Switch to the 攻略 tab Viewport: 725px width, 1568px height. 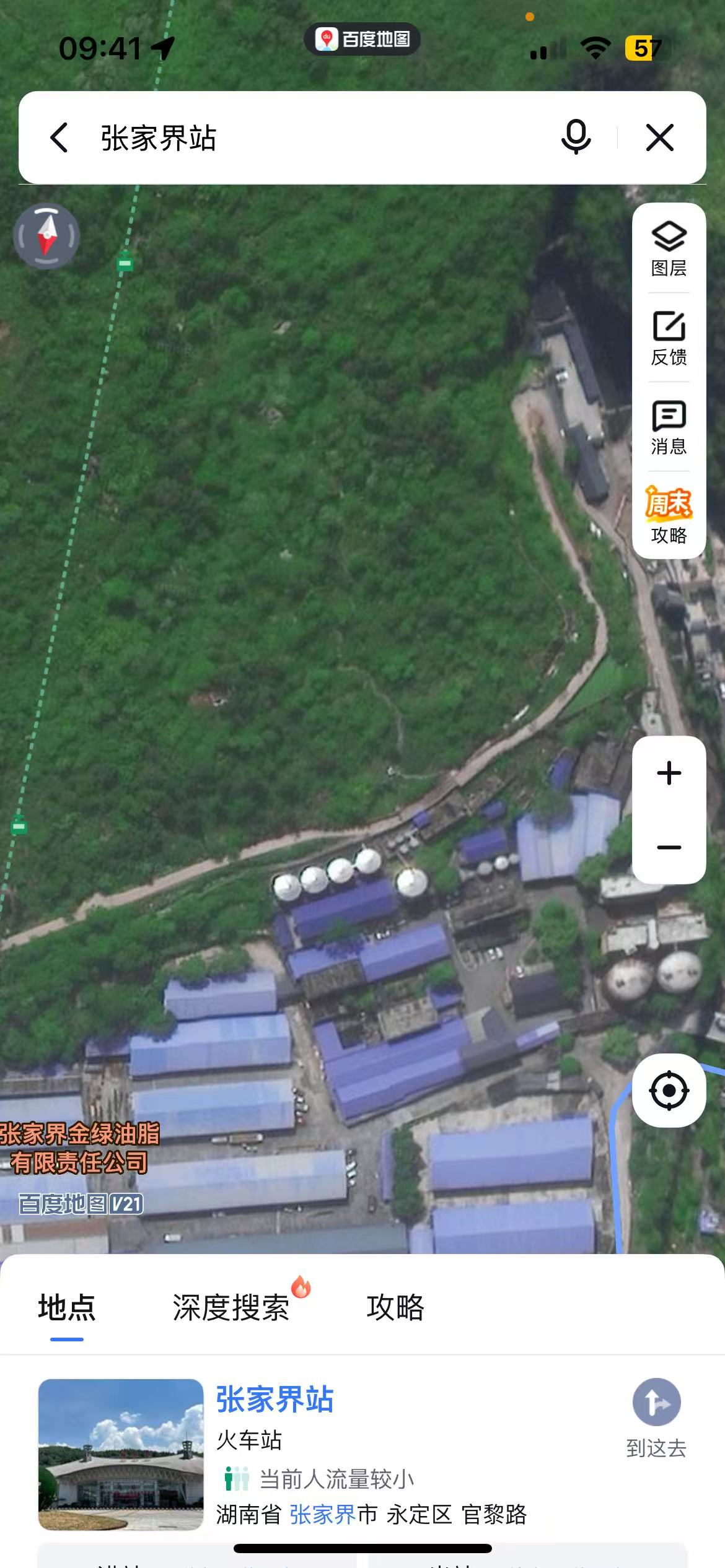[395, 1308]
